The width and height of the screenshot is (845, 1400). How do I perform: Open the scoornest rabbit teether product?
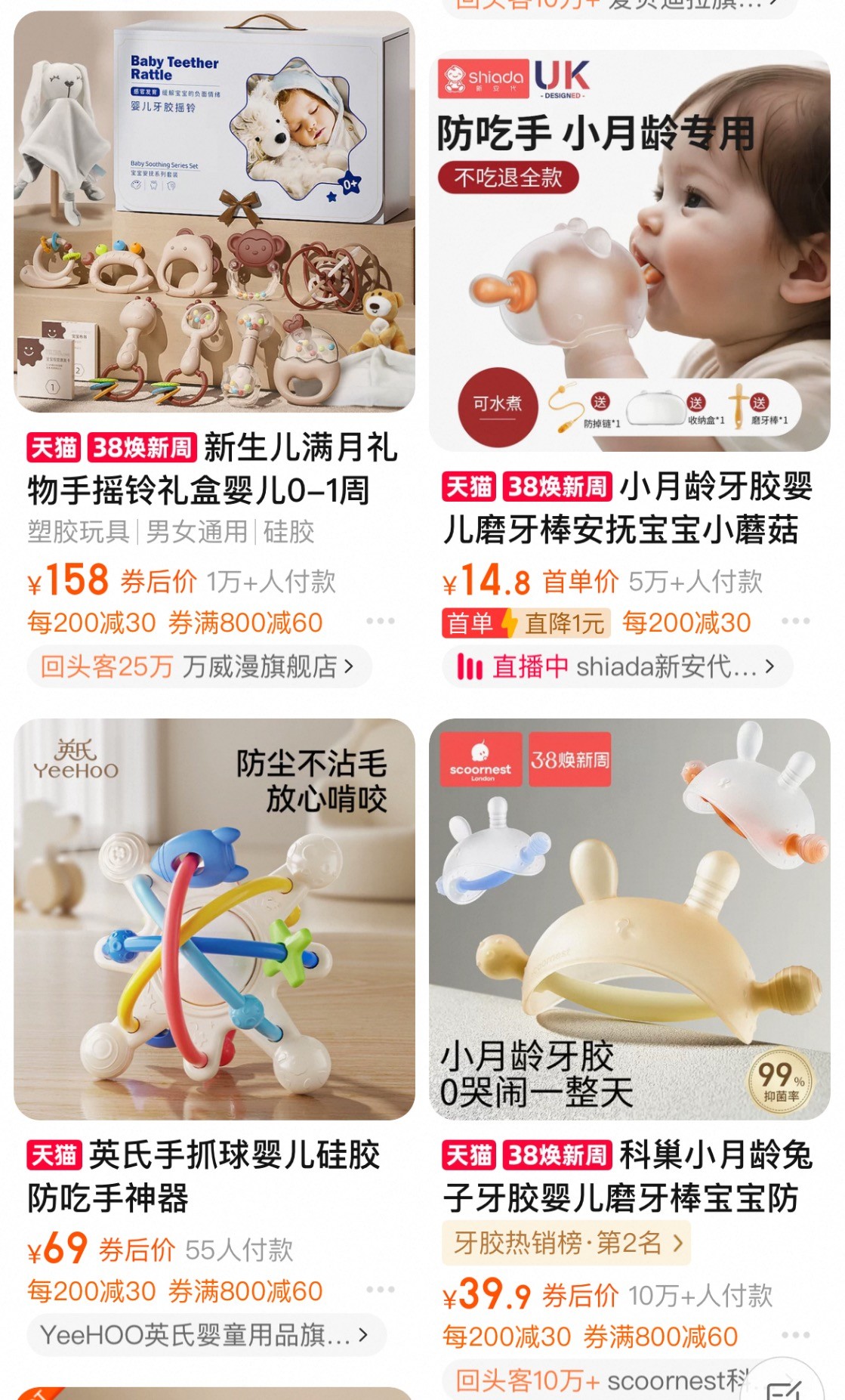click(629, 919)
